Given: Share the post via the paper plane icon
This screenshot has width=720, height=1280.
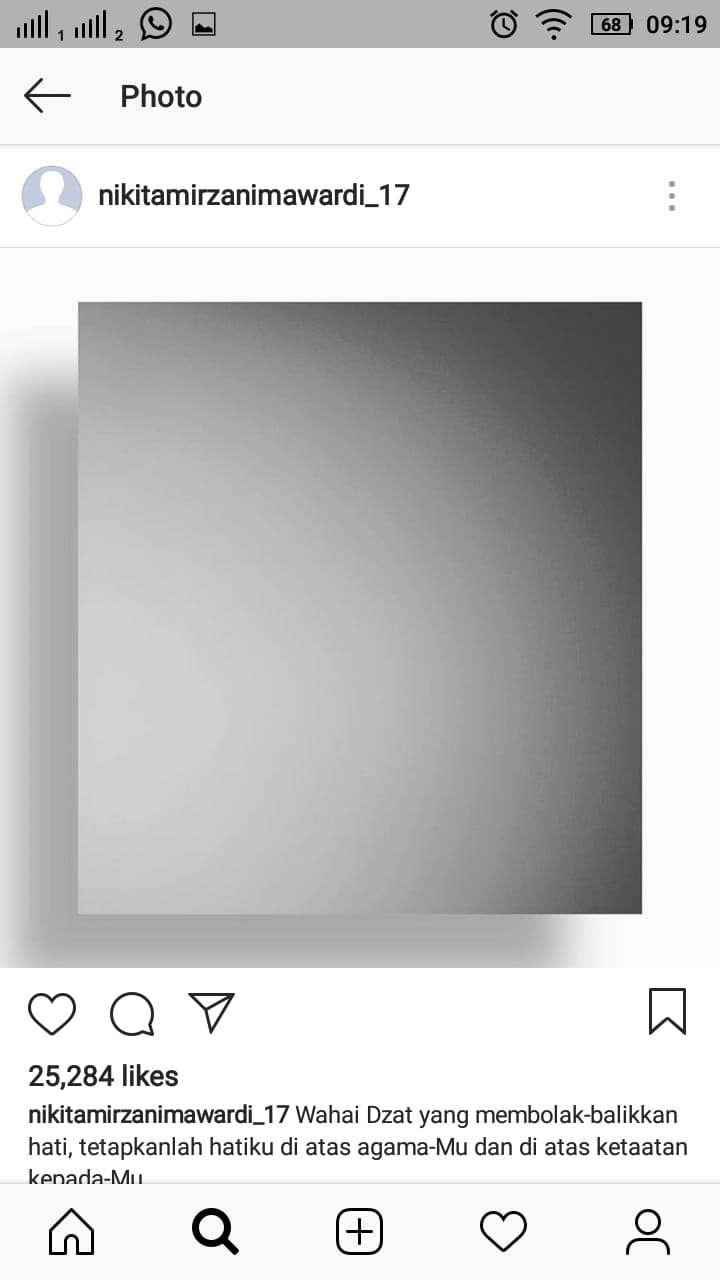Looking at the screenshot, I should point(211,1012).
